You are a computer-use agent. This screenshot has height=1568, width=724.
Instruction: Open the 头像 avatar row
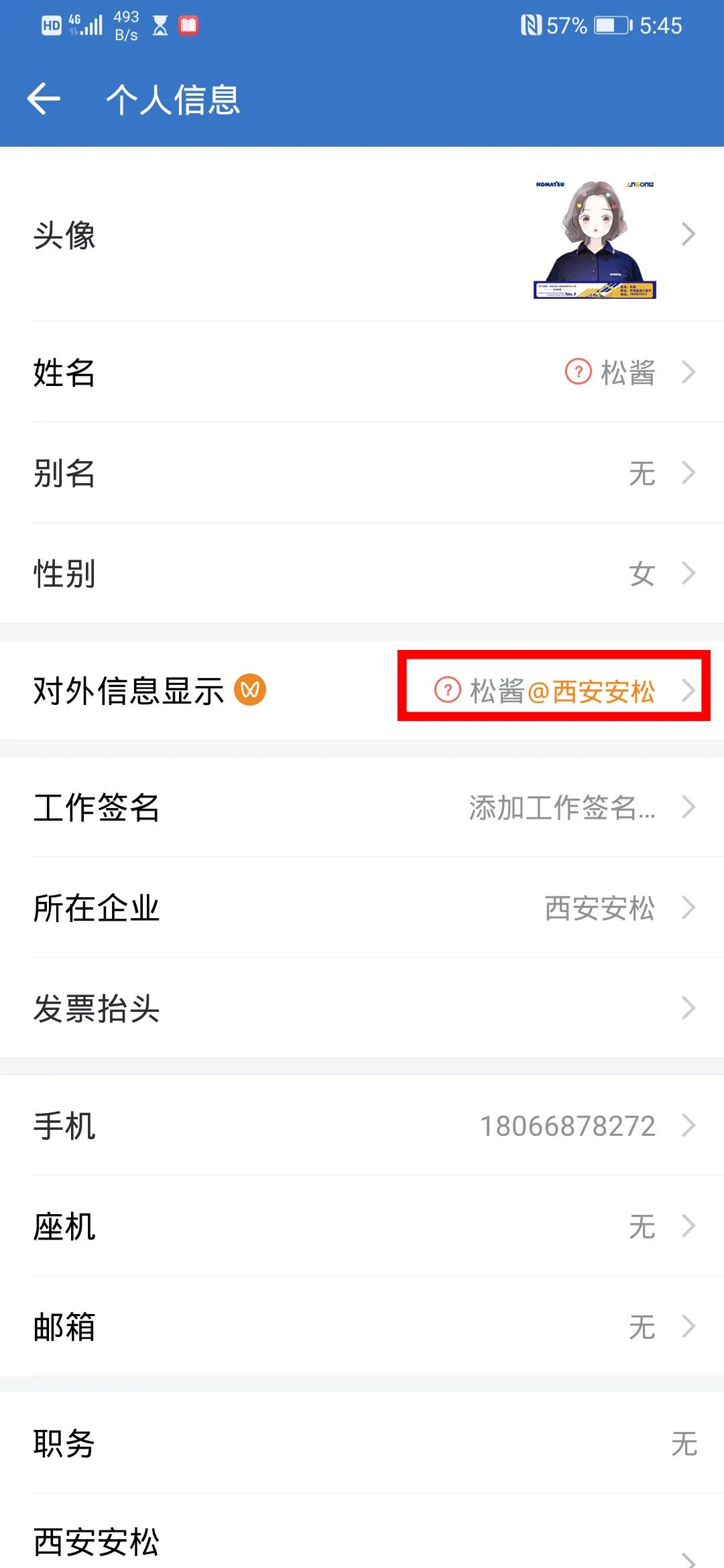[362, 235]
